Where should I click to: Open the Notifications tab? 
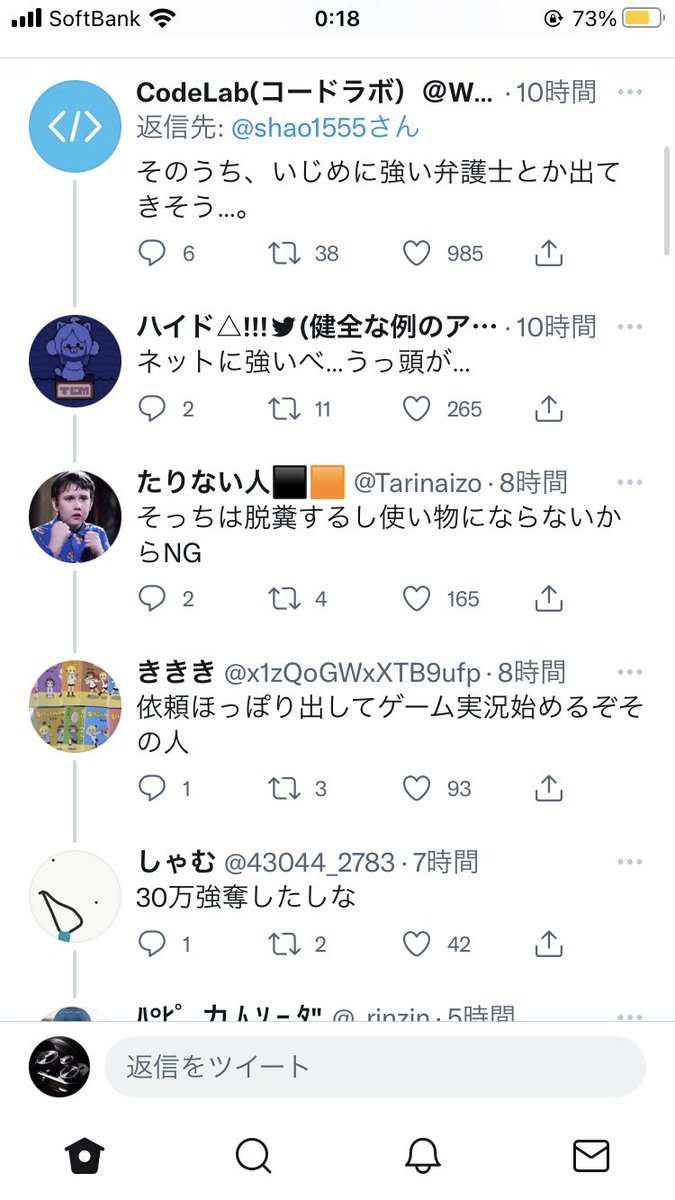(x=423, y=1156)
